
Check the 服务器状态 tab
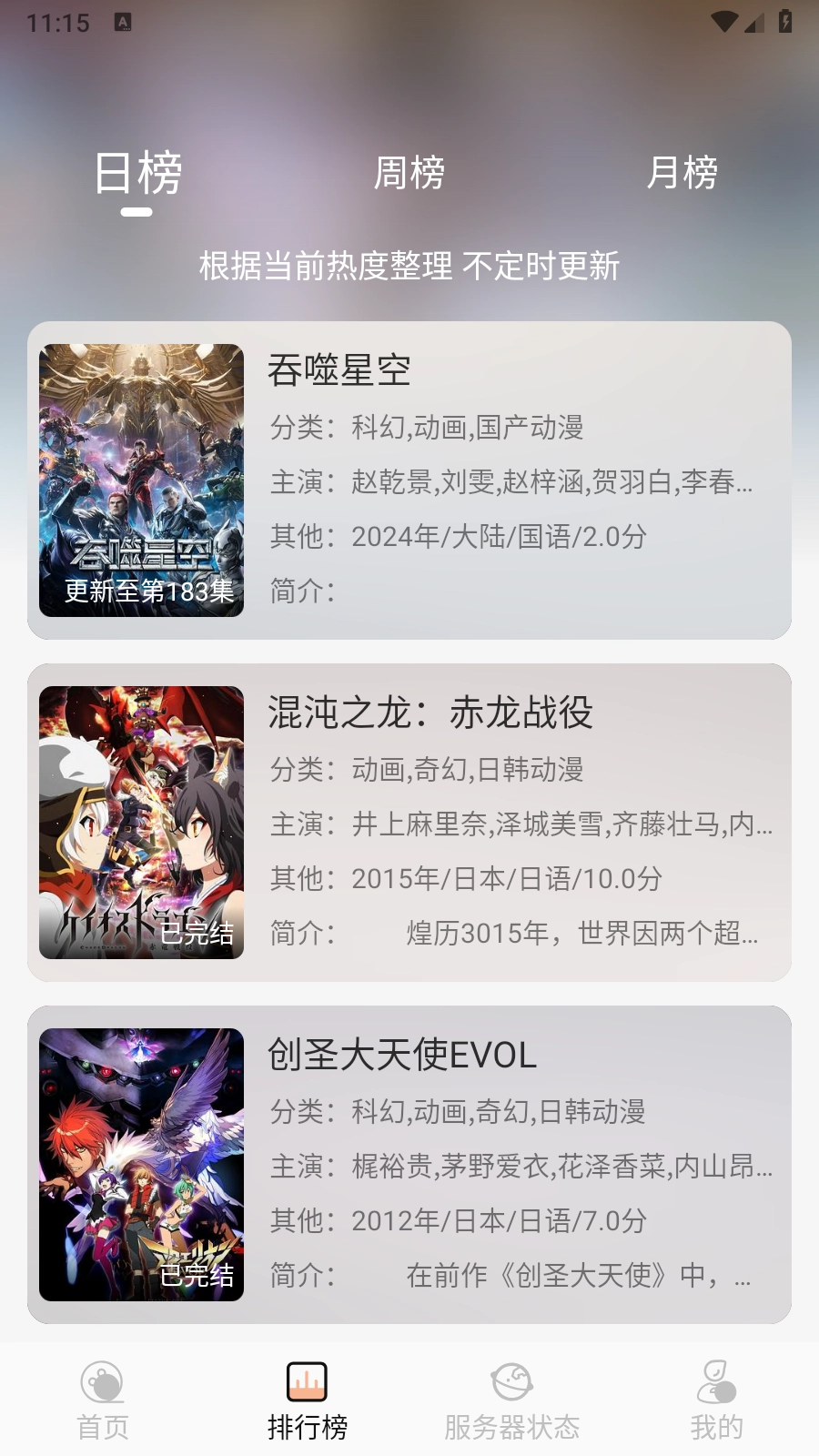coord(511,1401)
